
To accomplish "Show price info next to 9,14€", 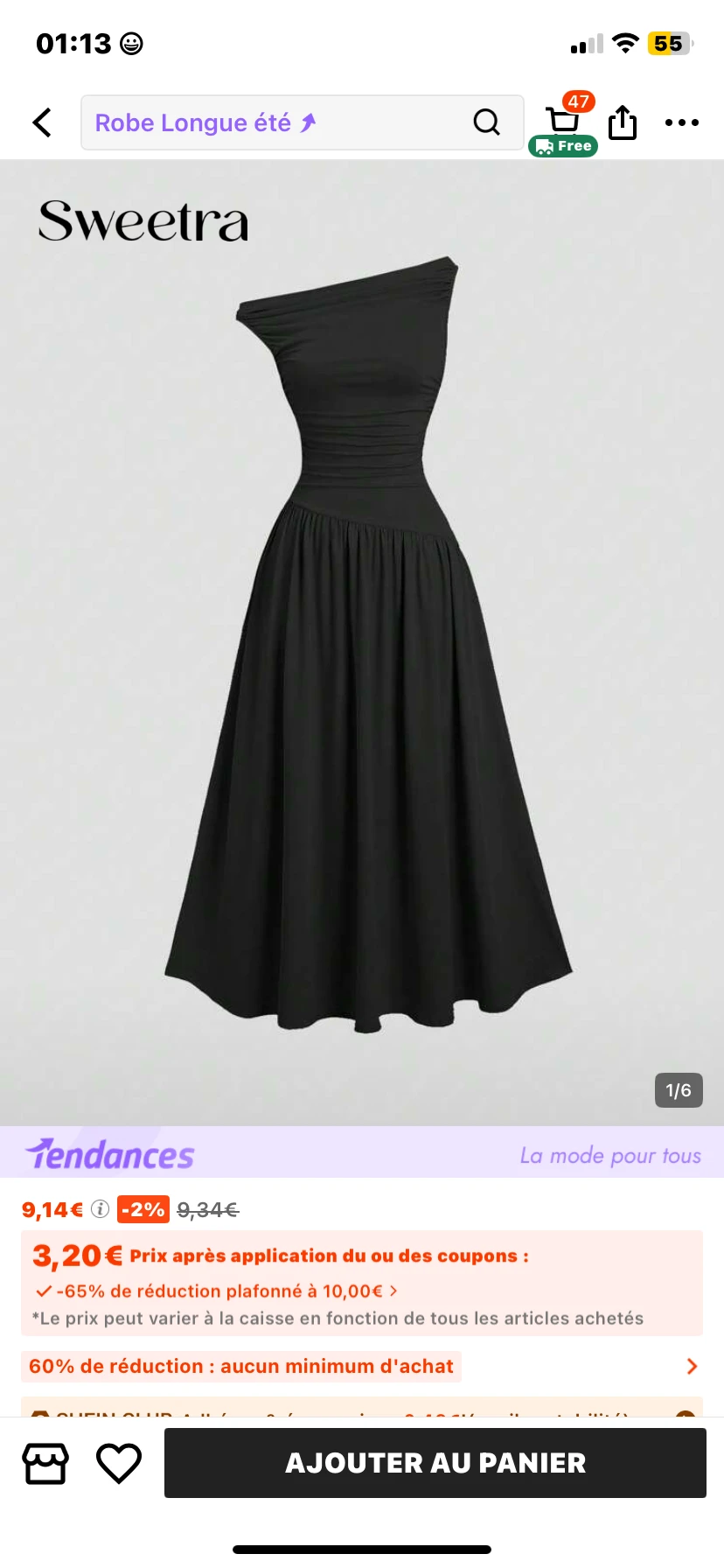I will pyautogui.click(x=101, y=1209).
